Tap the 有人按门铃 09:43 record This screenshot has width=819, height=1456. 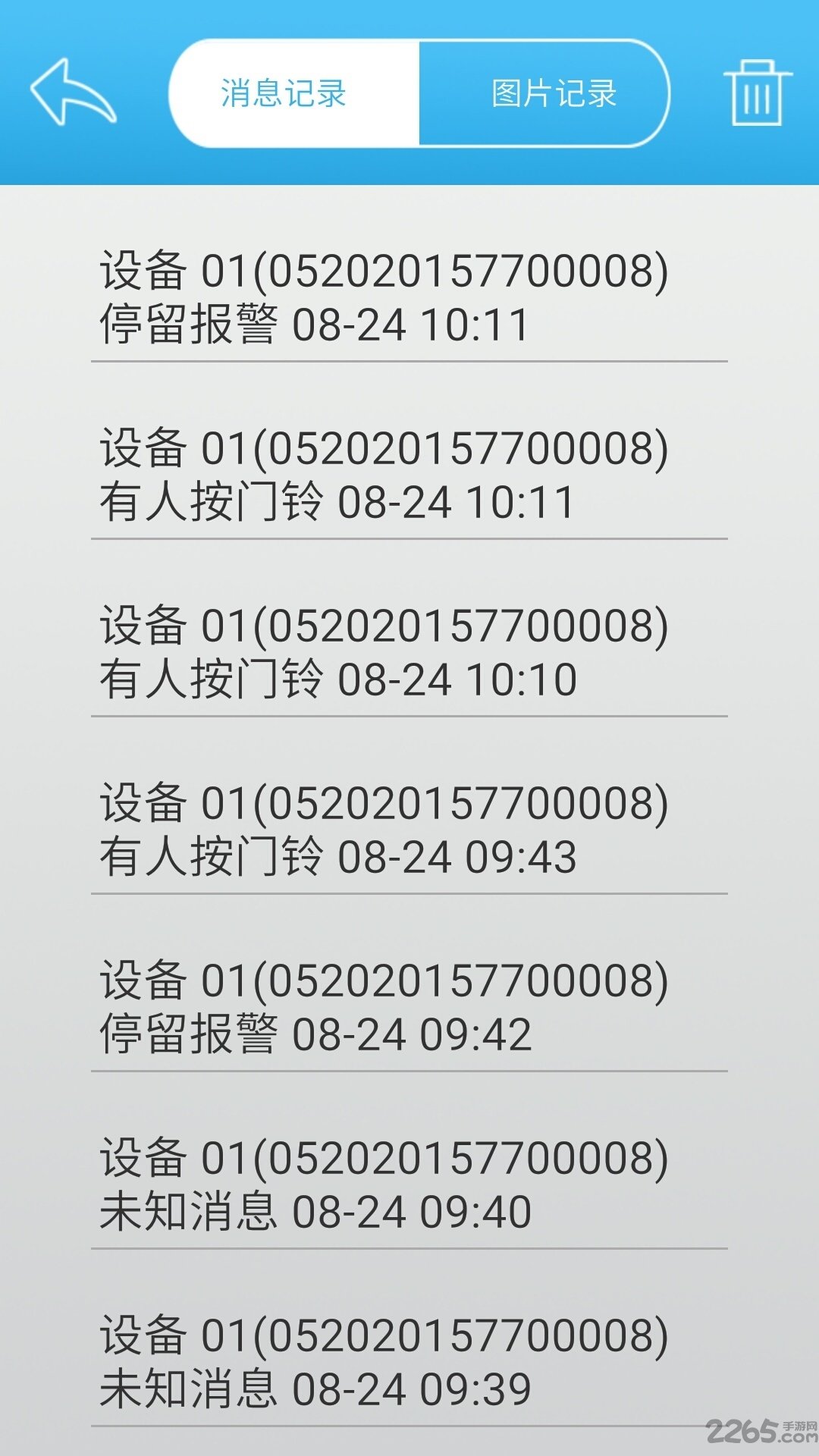(x=409, y=827)
